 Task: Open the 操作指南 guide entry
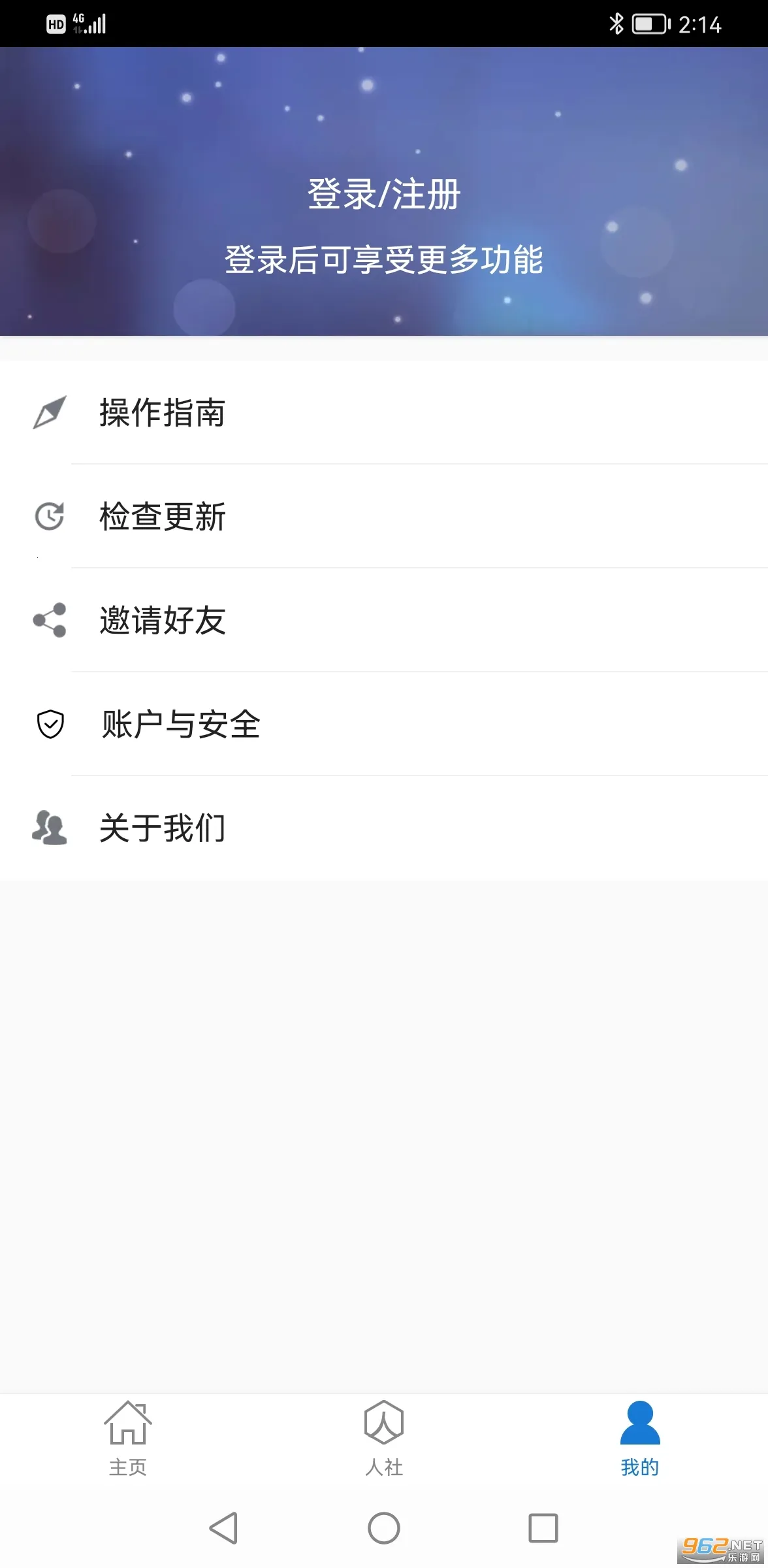(x=161, y=414)
